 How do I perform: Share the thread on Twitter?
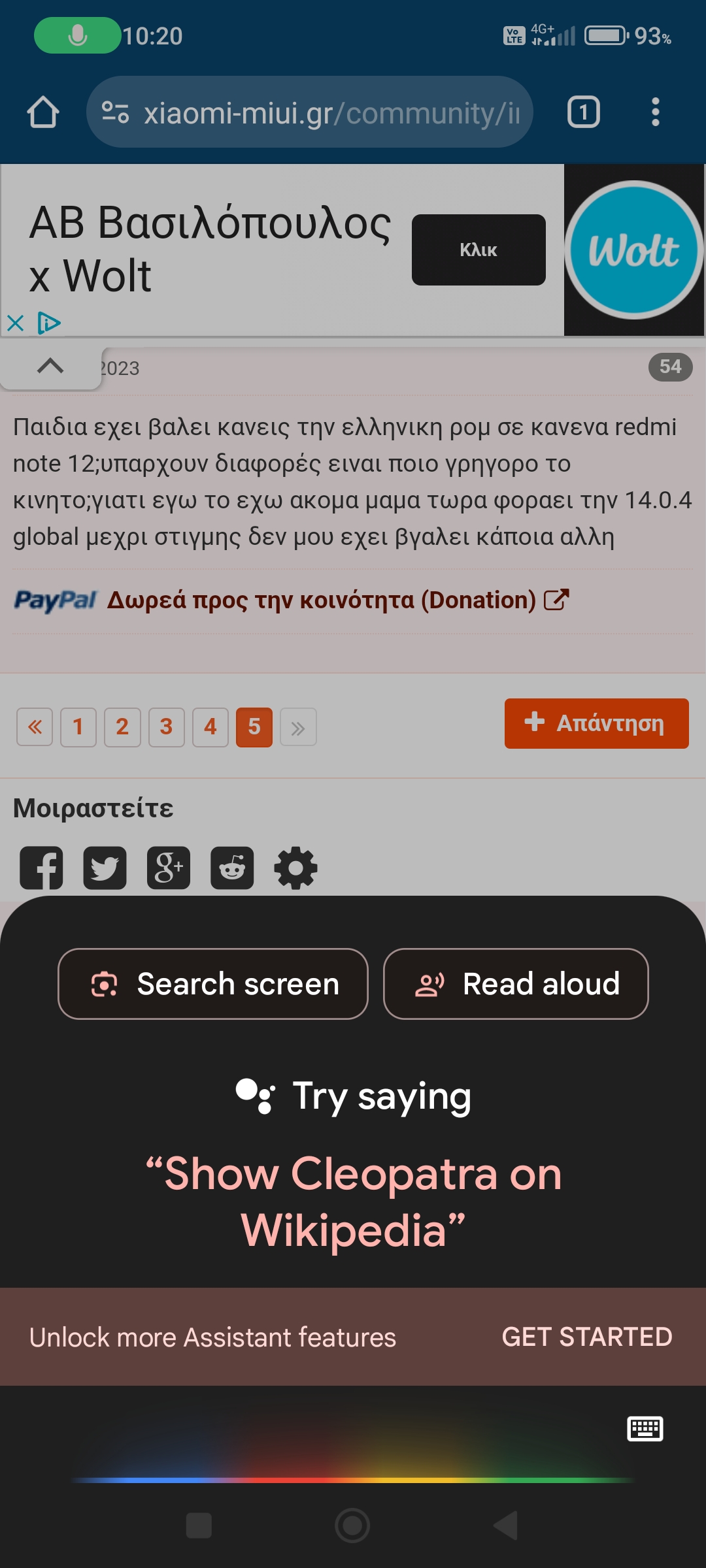[105, 868]
